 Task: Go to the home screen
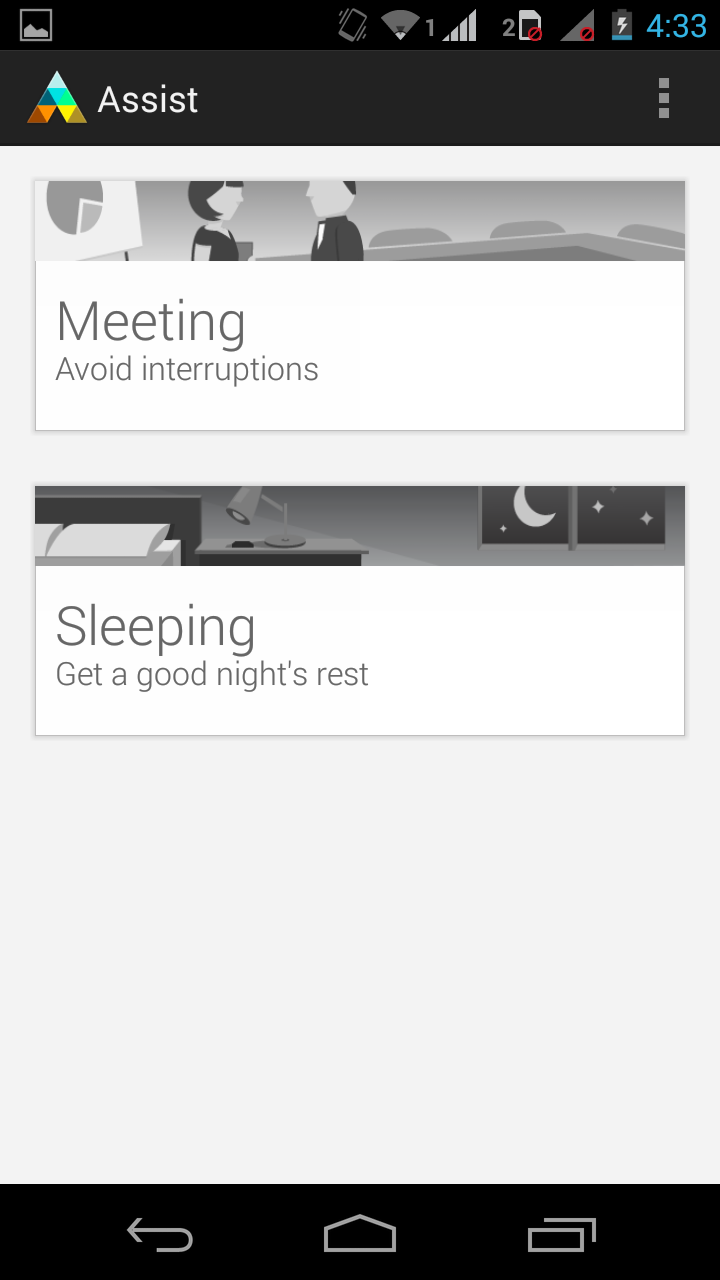tap(360, 1235)
